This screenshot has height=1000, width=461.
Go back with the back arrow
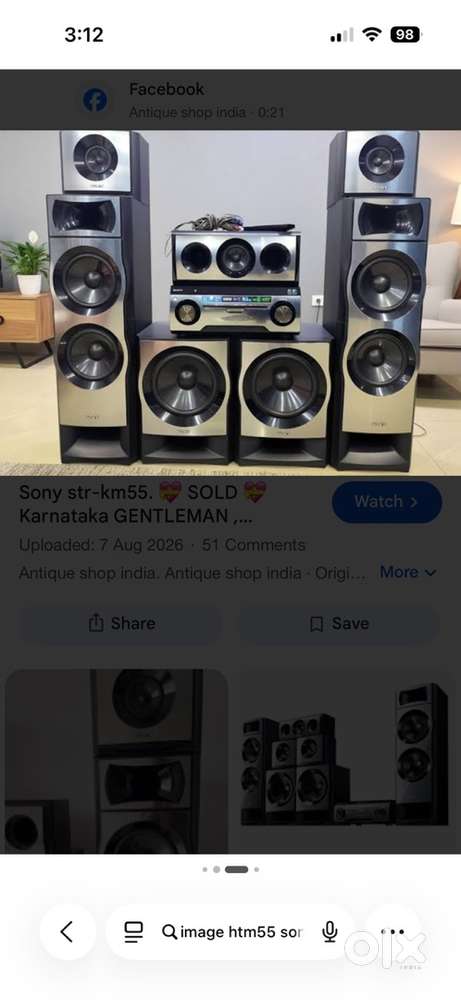pos(67,932)
